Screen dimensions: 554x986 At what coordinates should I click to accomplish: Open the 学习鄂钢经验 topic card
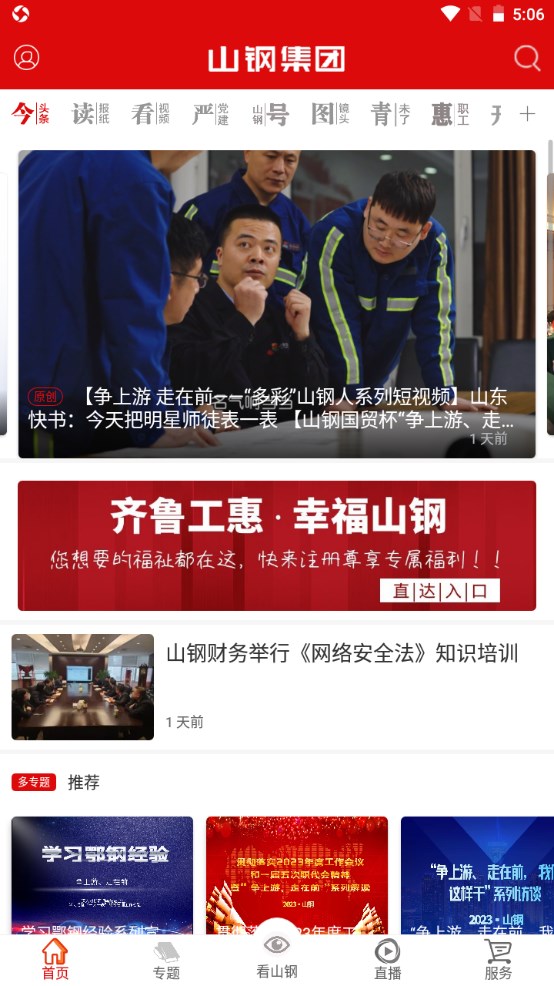tap(102, 875)
